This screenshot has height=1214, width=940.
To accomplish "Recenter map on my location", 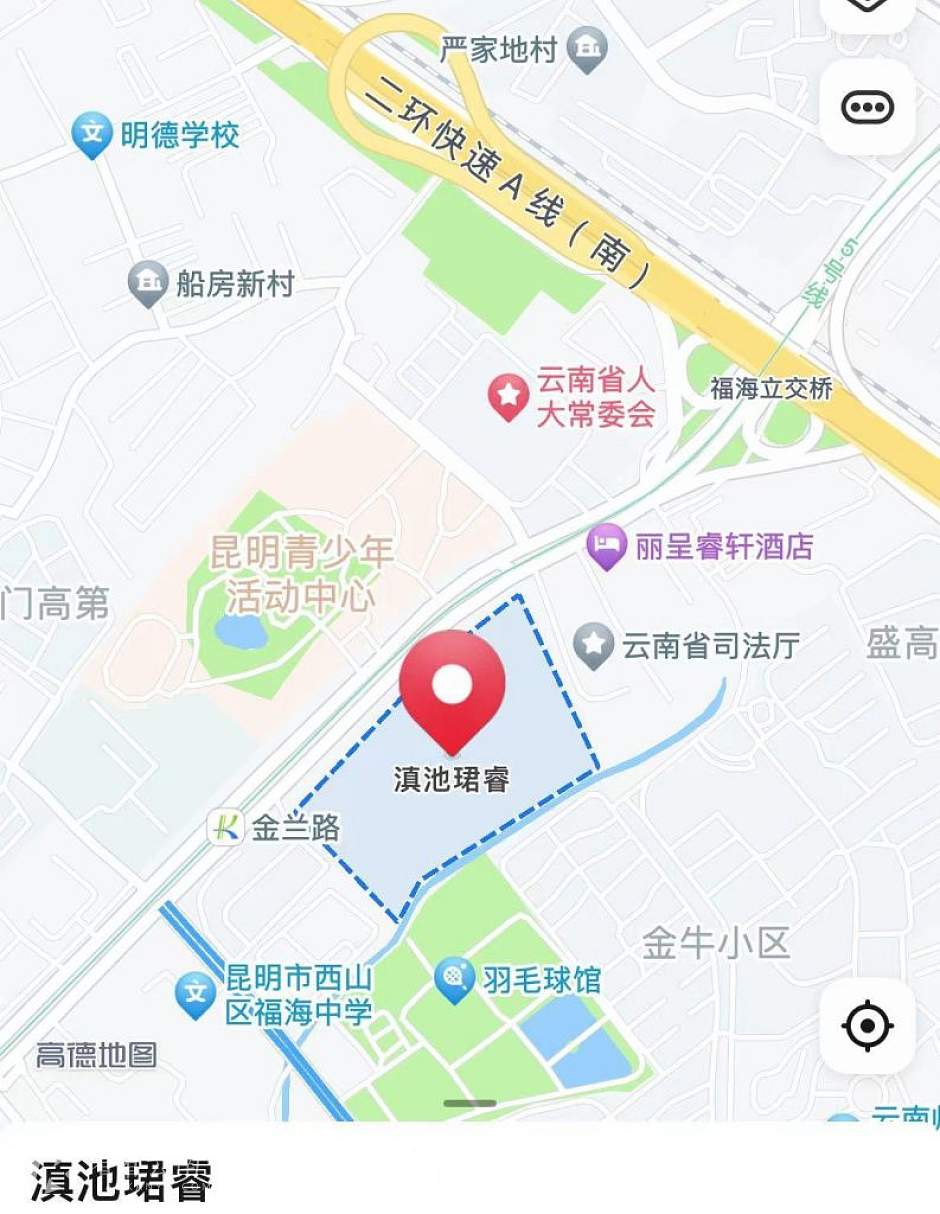I will (x=867, y=1025).
